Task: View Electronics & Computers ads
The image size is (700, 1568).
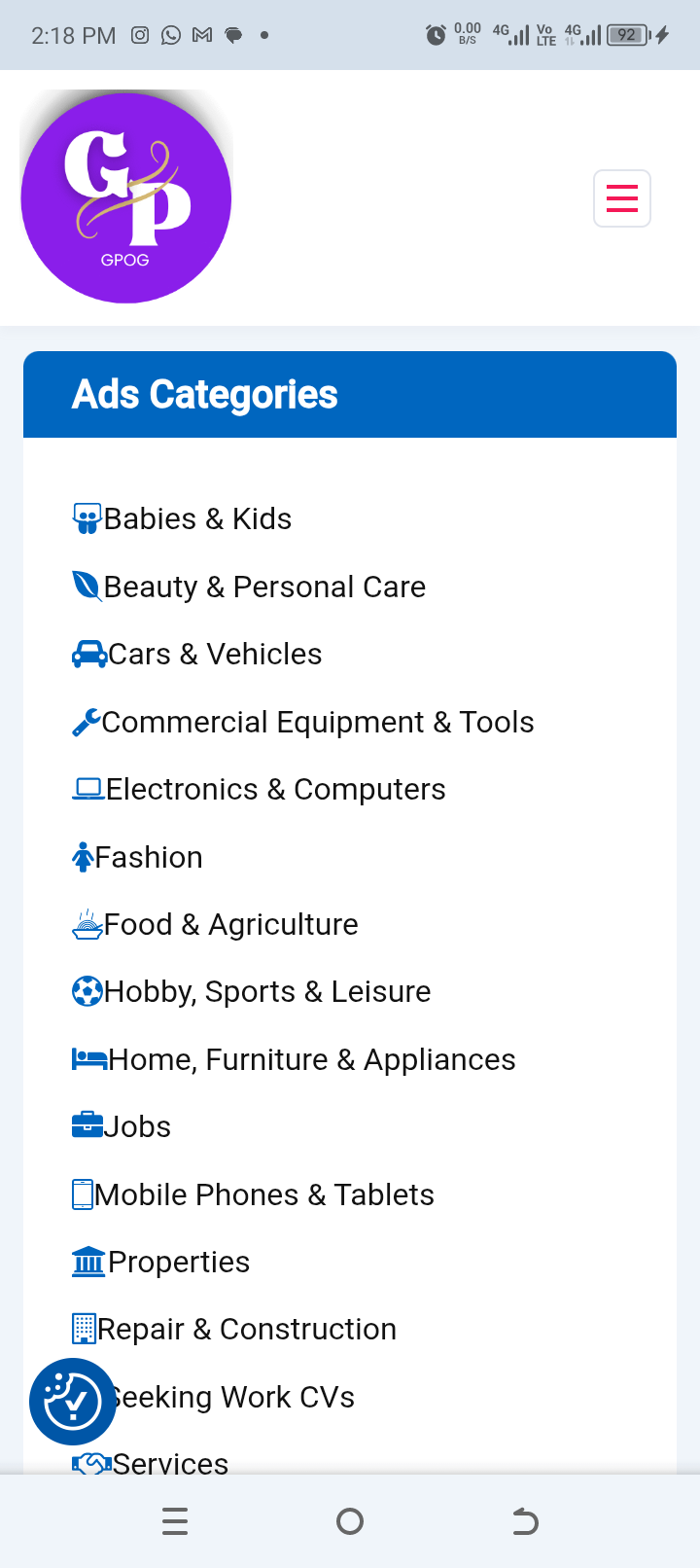Action: pyautogui.click(x=274, y=790)
